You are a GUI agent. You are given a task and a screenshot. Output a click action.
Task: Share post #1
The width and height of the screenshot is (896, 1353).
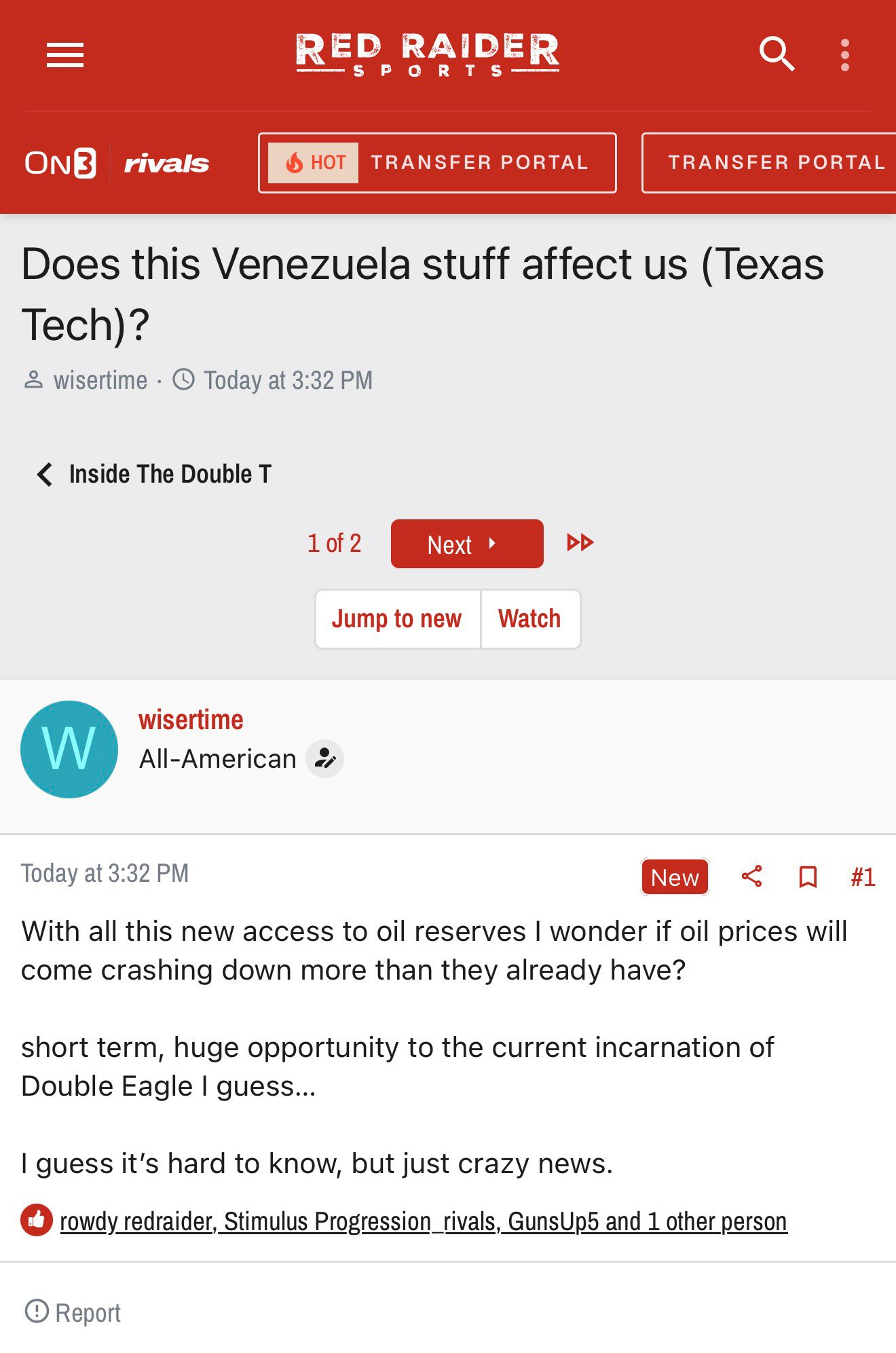(x=751, y=876)
